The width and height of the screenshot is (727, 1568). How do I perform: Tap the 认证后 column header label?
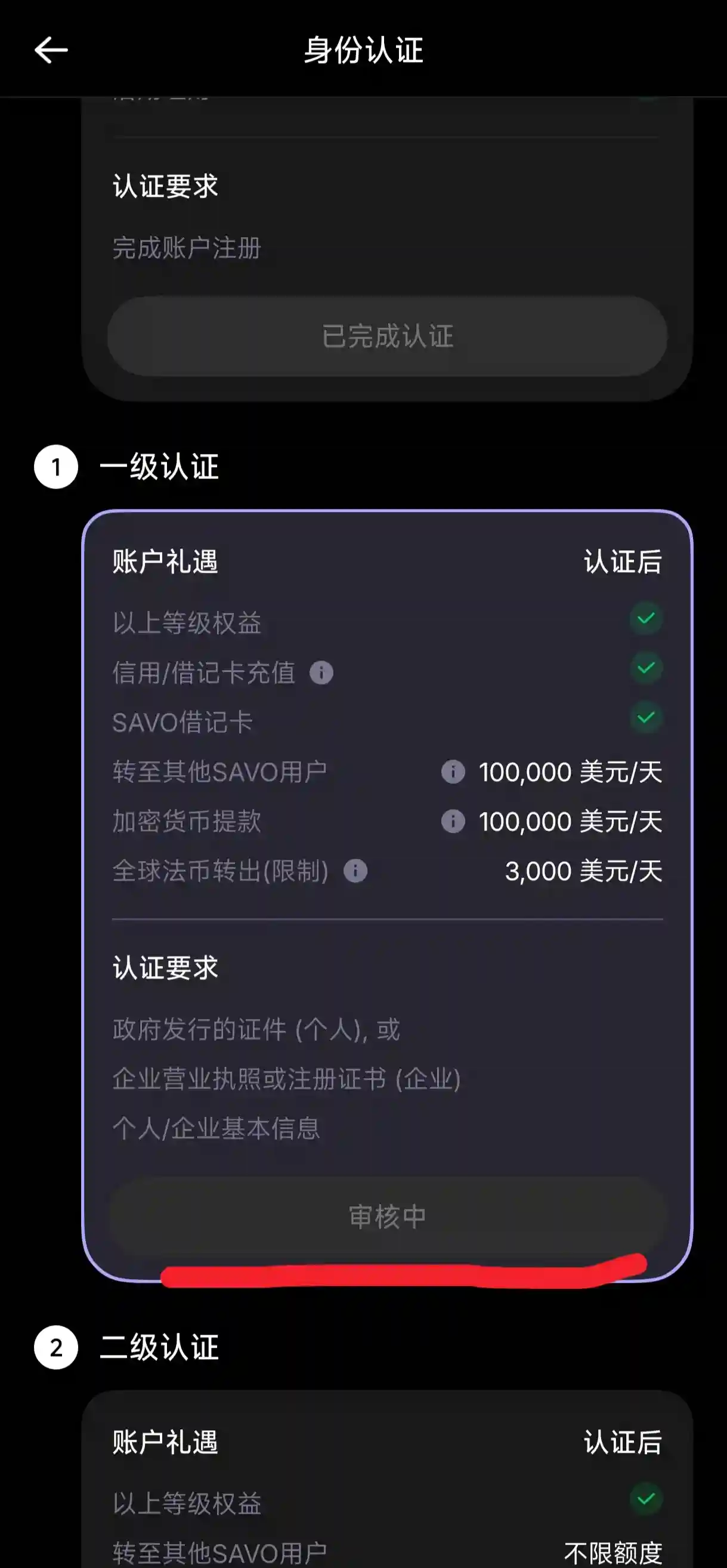coord(623,563)
